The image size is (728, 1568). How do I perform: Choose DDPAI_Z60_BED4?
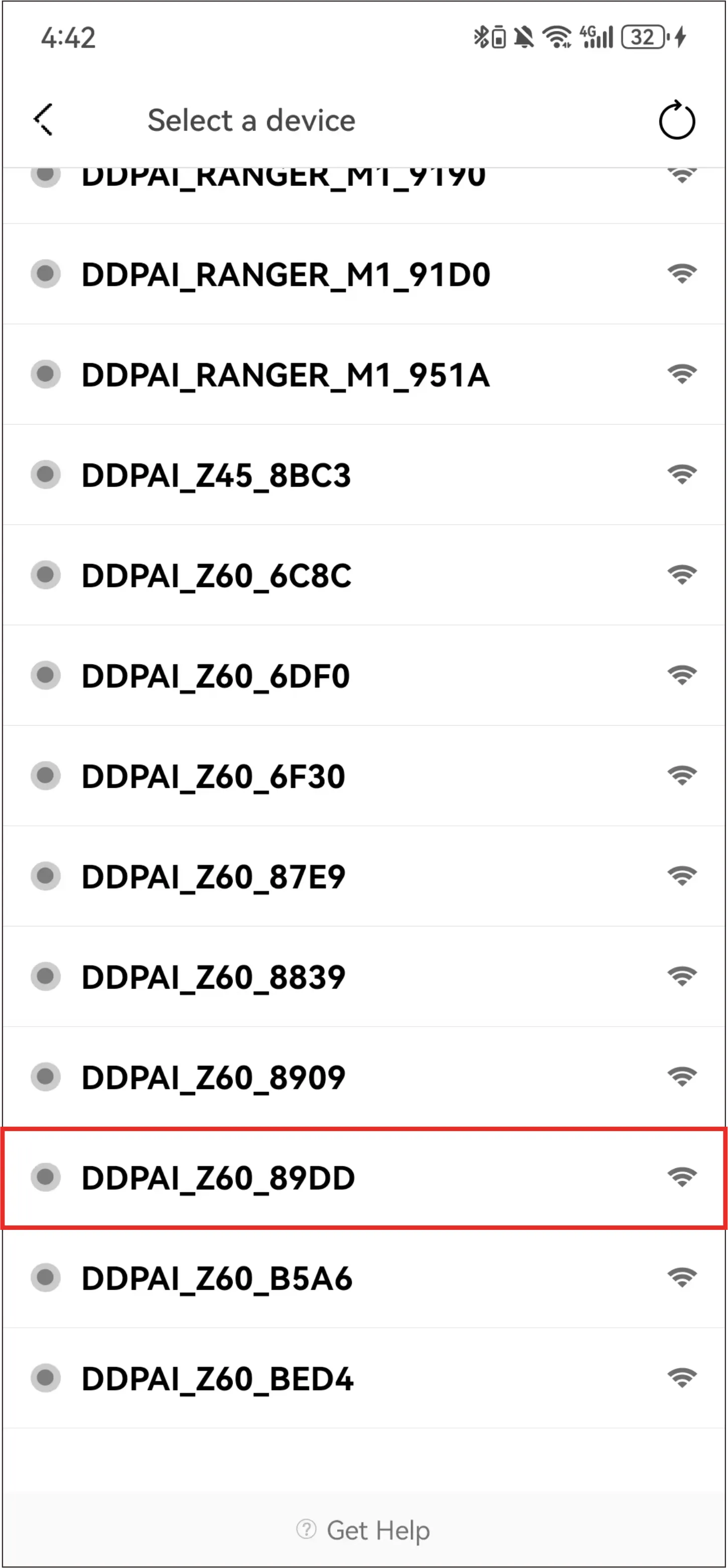(x=364, y=1379)
